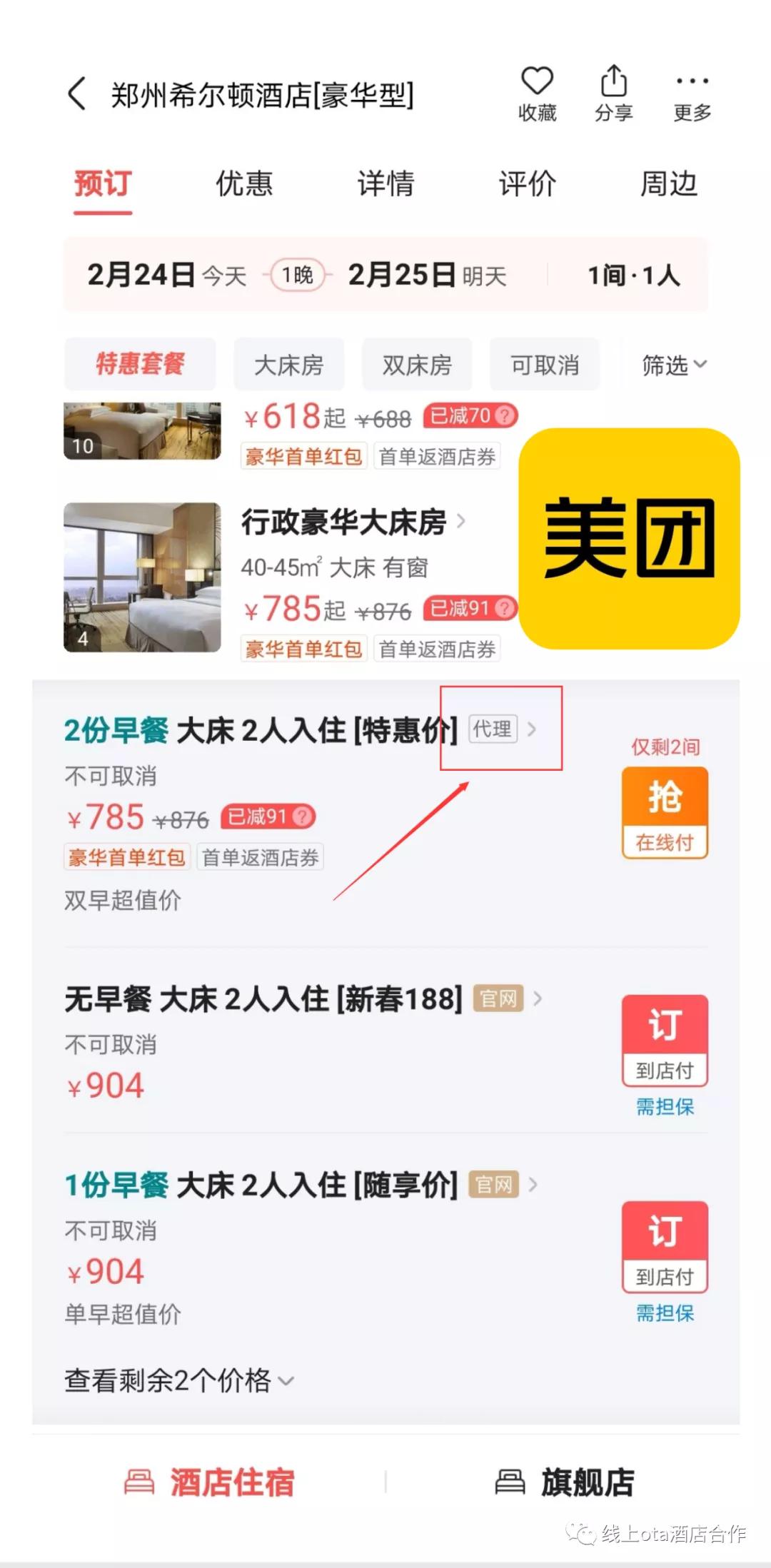
Task: Click the 行政豪华大床房 room thumbnail
Action: [141, 578]
